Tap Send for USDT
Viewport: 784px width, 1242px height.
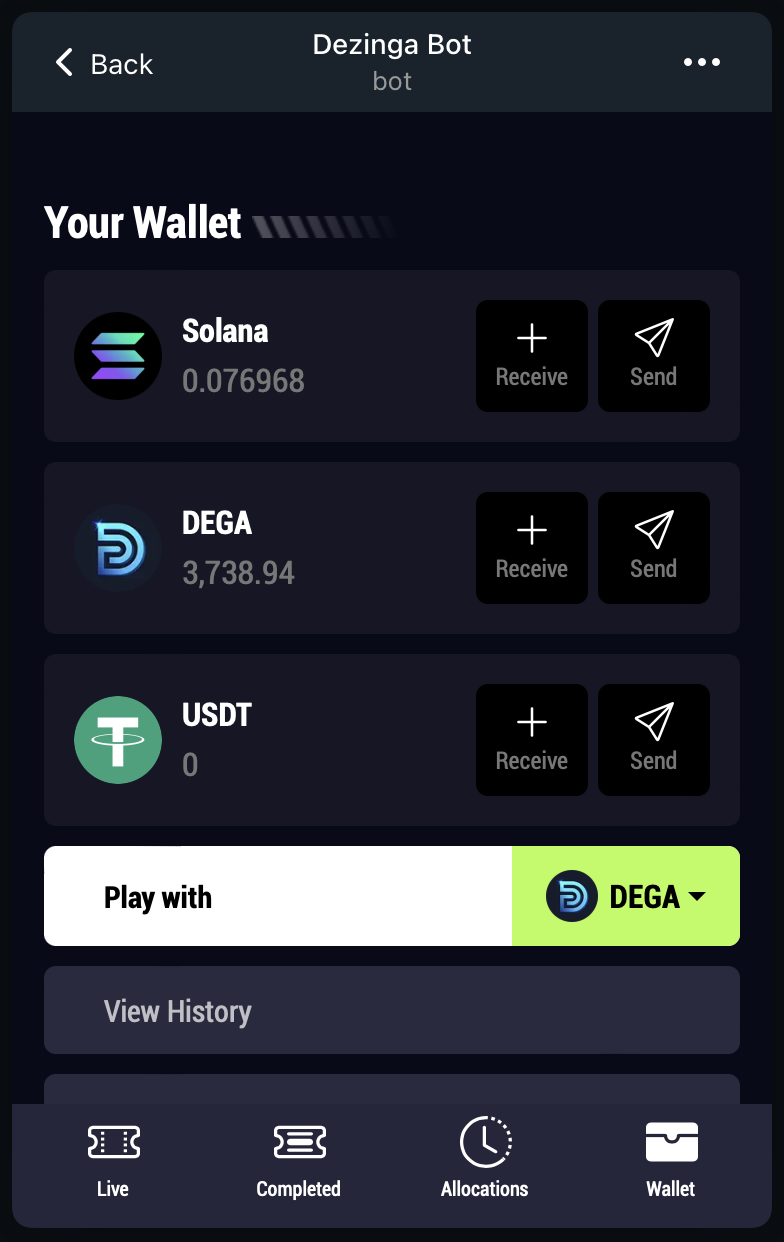(653, 740)
